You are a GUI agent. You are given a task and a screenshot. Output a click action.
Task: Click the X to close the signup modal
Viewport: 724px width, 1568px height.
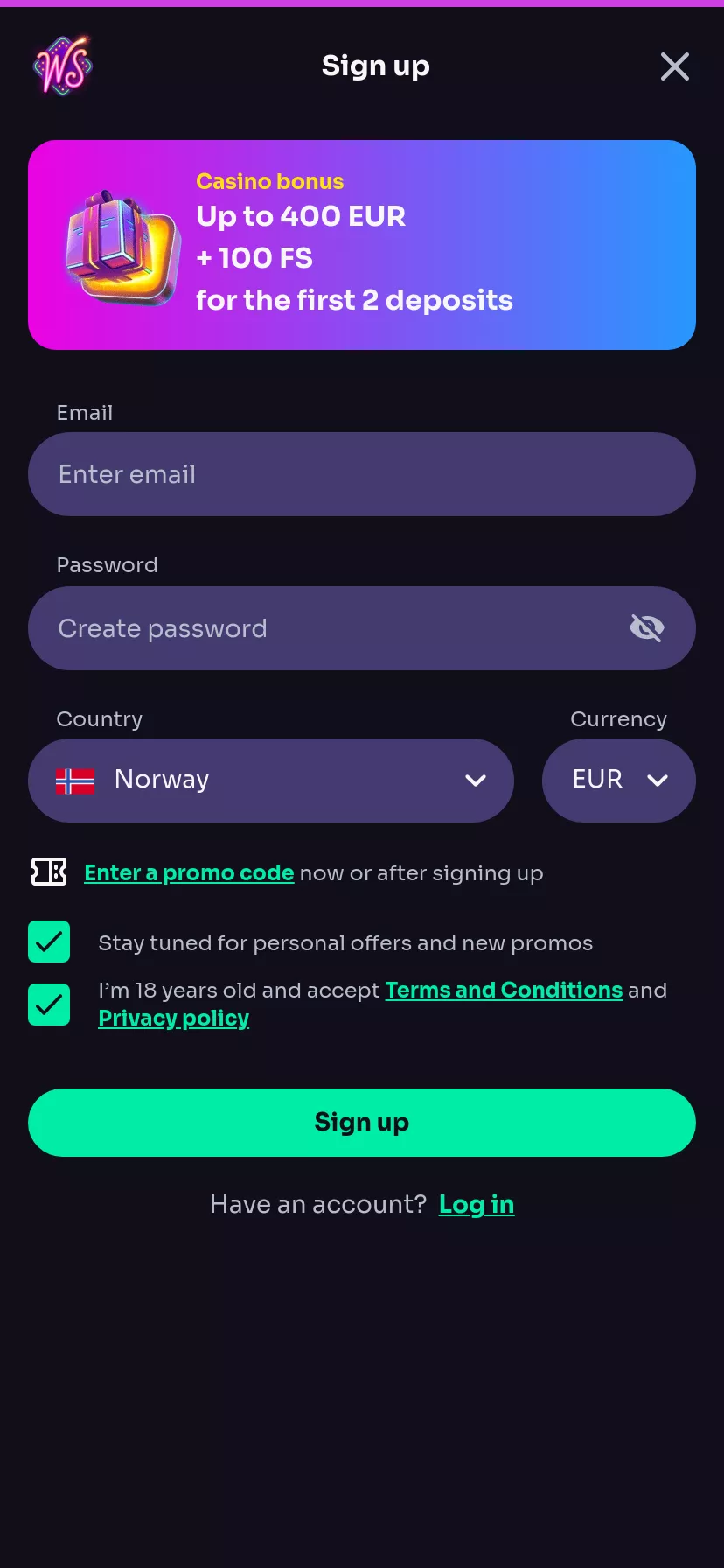pos(674,66)
